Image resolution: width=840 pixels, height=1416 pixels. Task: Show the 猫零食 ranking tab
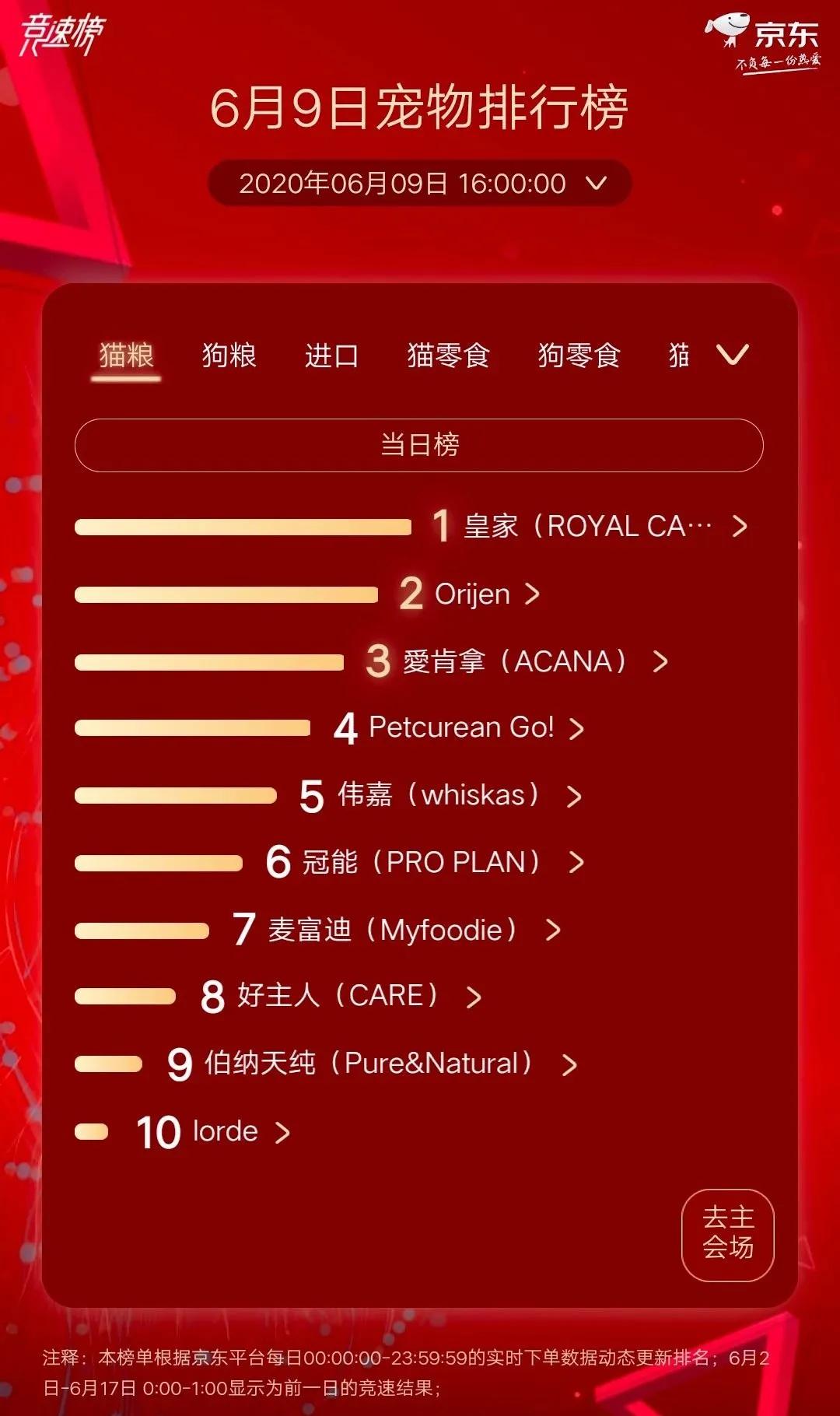(x=448, y=356)
